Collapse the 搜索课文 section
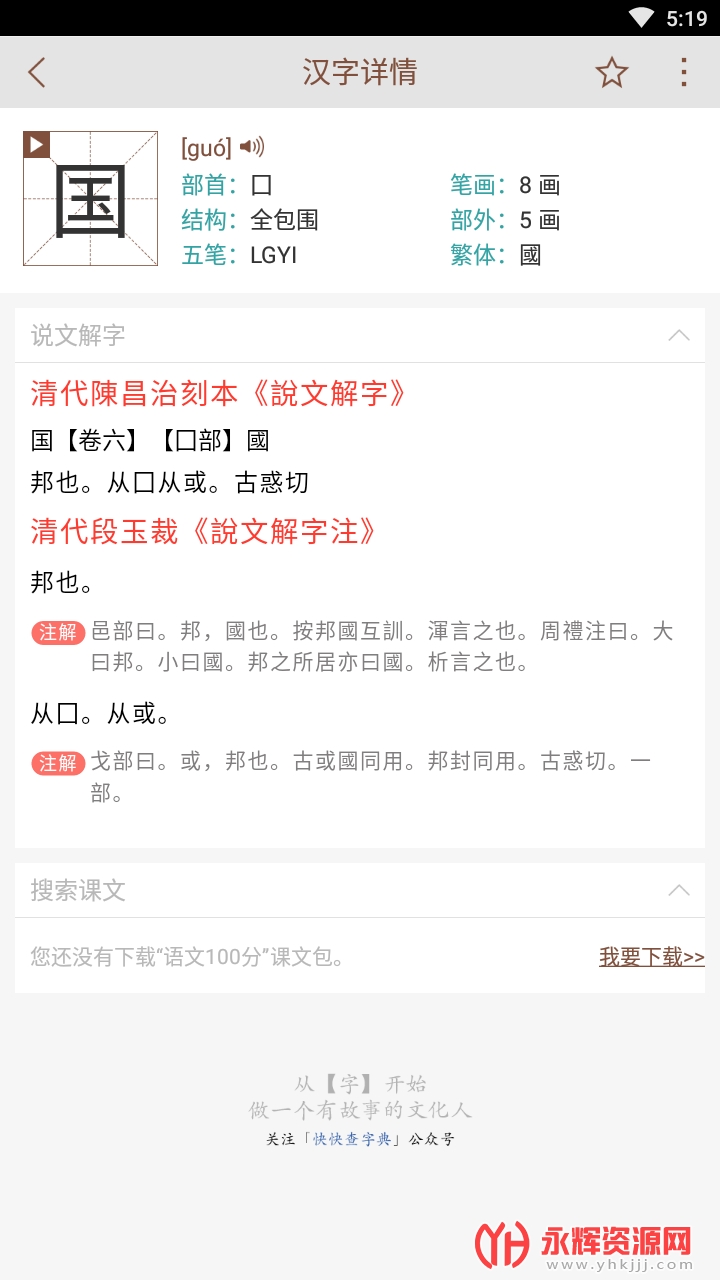The width and height of the screenshot is (720, 1280). click(679, 890)
